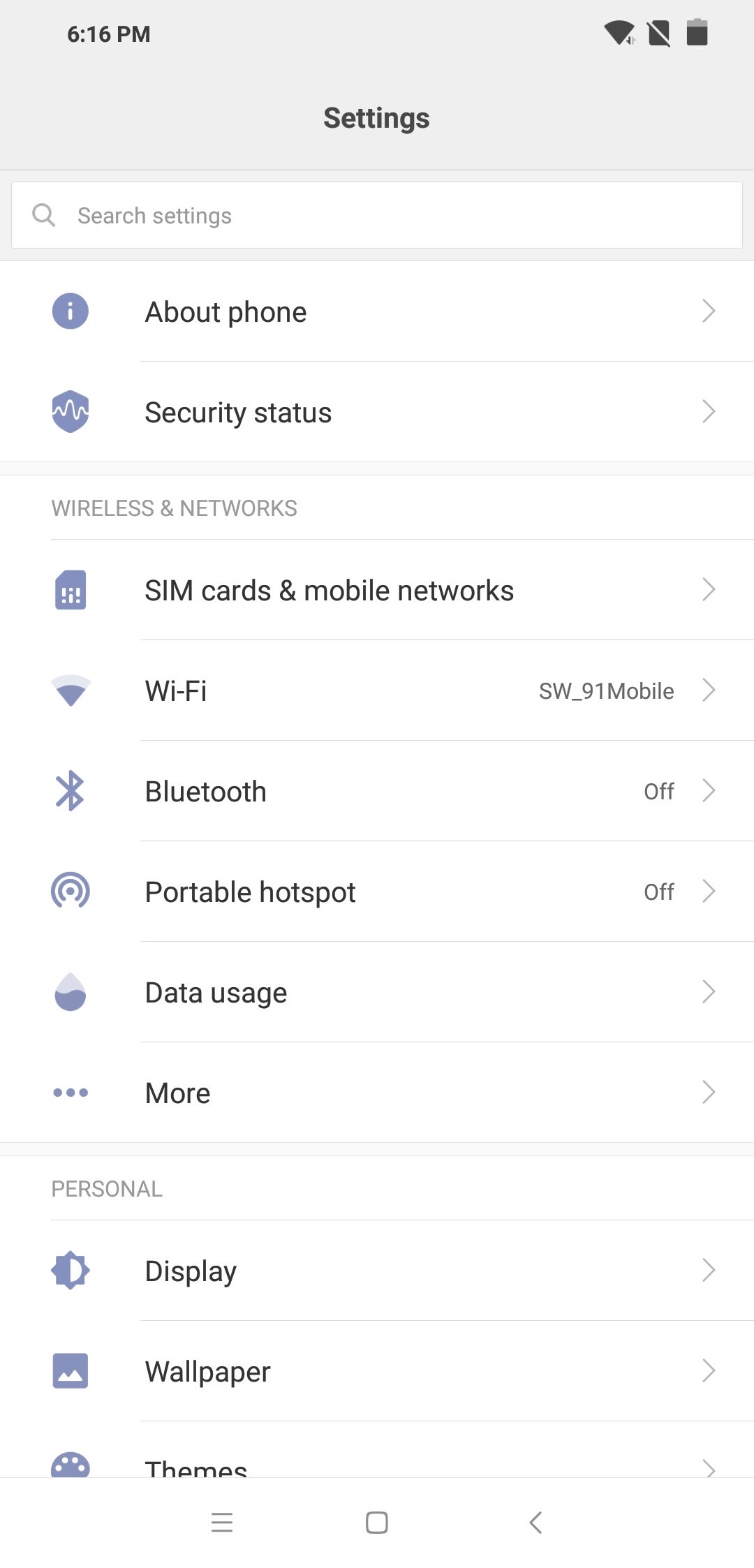The width and height of the screenshot is (754, 1568).
Task: Open Wi-Fi settings
Action: [377, 690]
